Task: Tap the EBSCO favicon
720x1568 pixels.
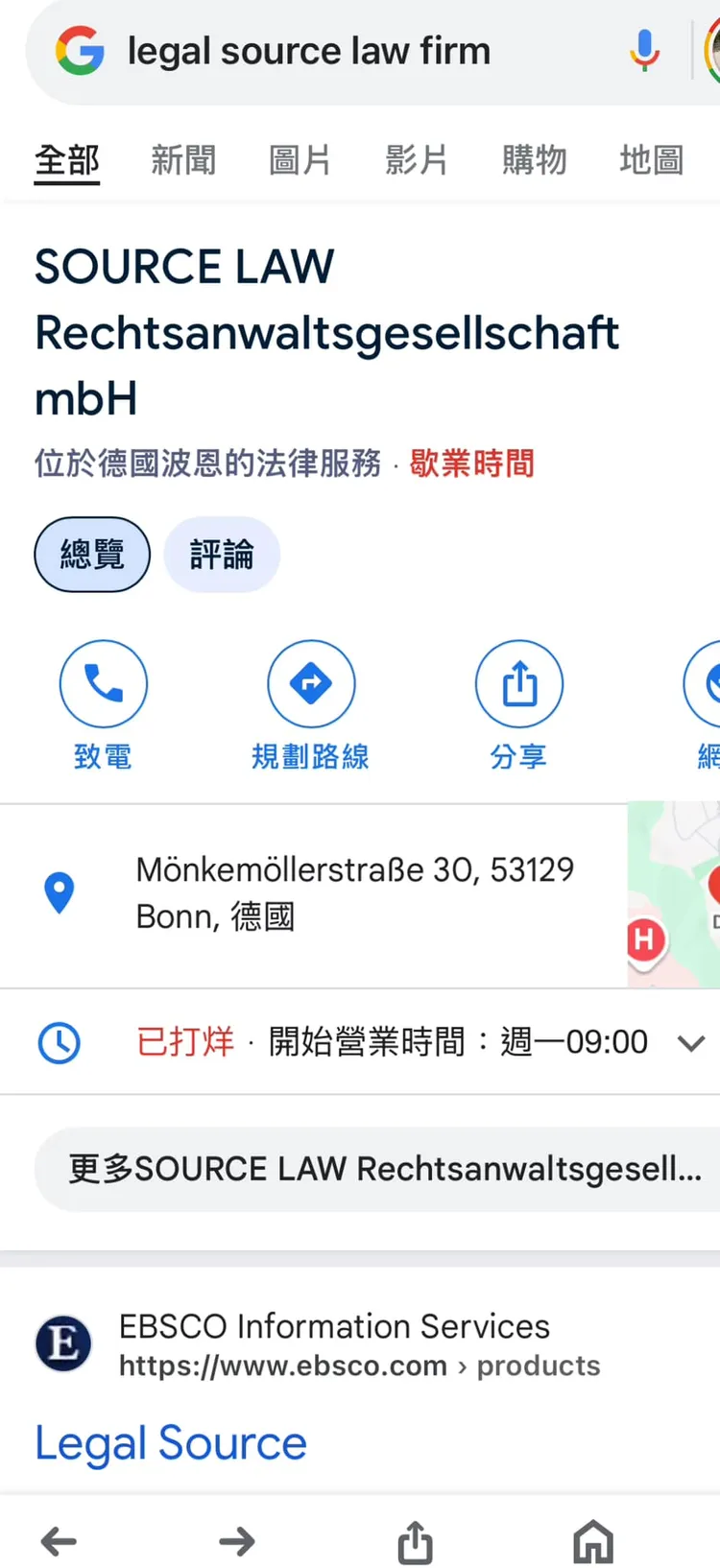Action: 62,1343
